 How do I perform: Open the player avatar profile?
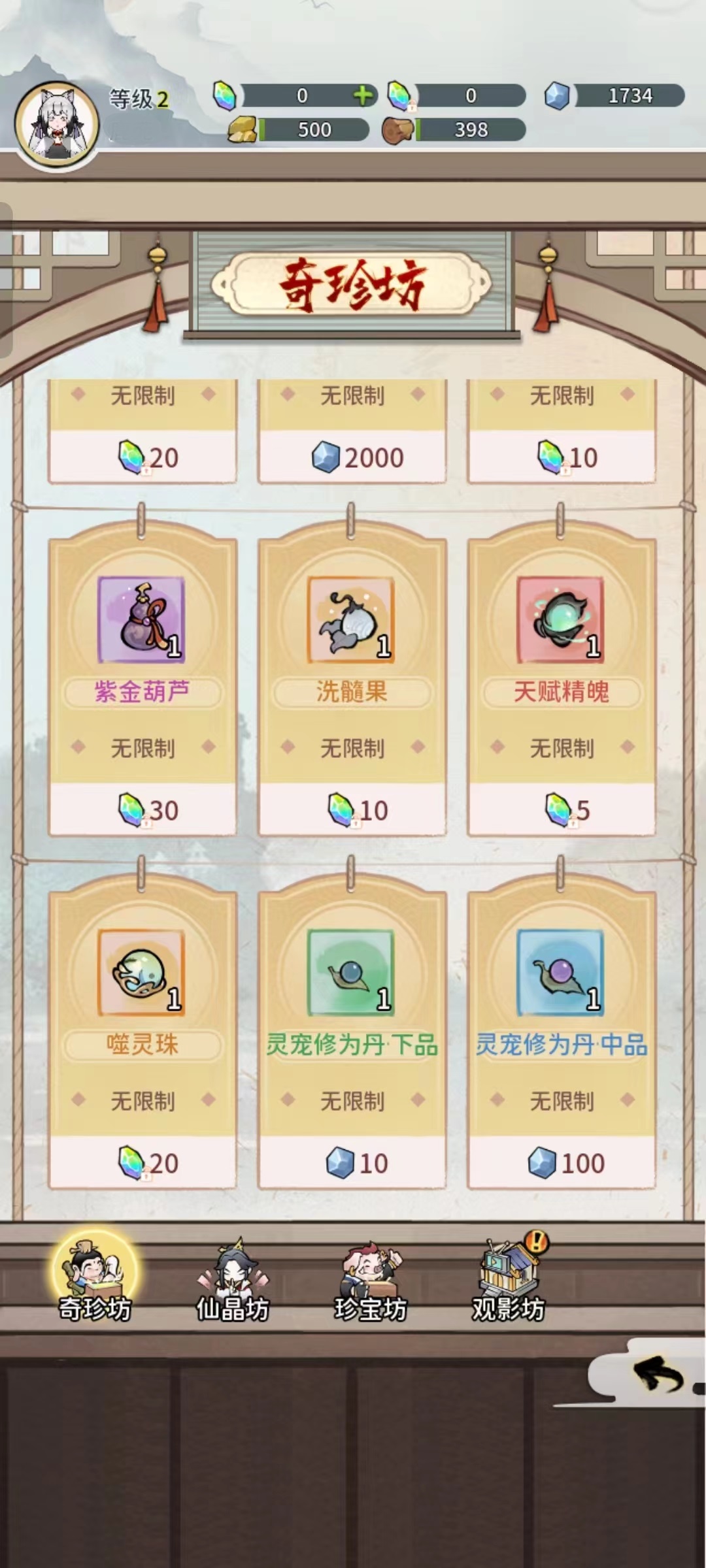(57, 123)
